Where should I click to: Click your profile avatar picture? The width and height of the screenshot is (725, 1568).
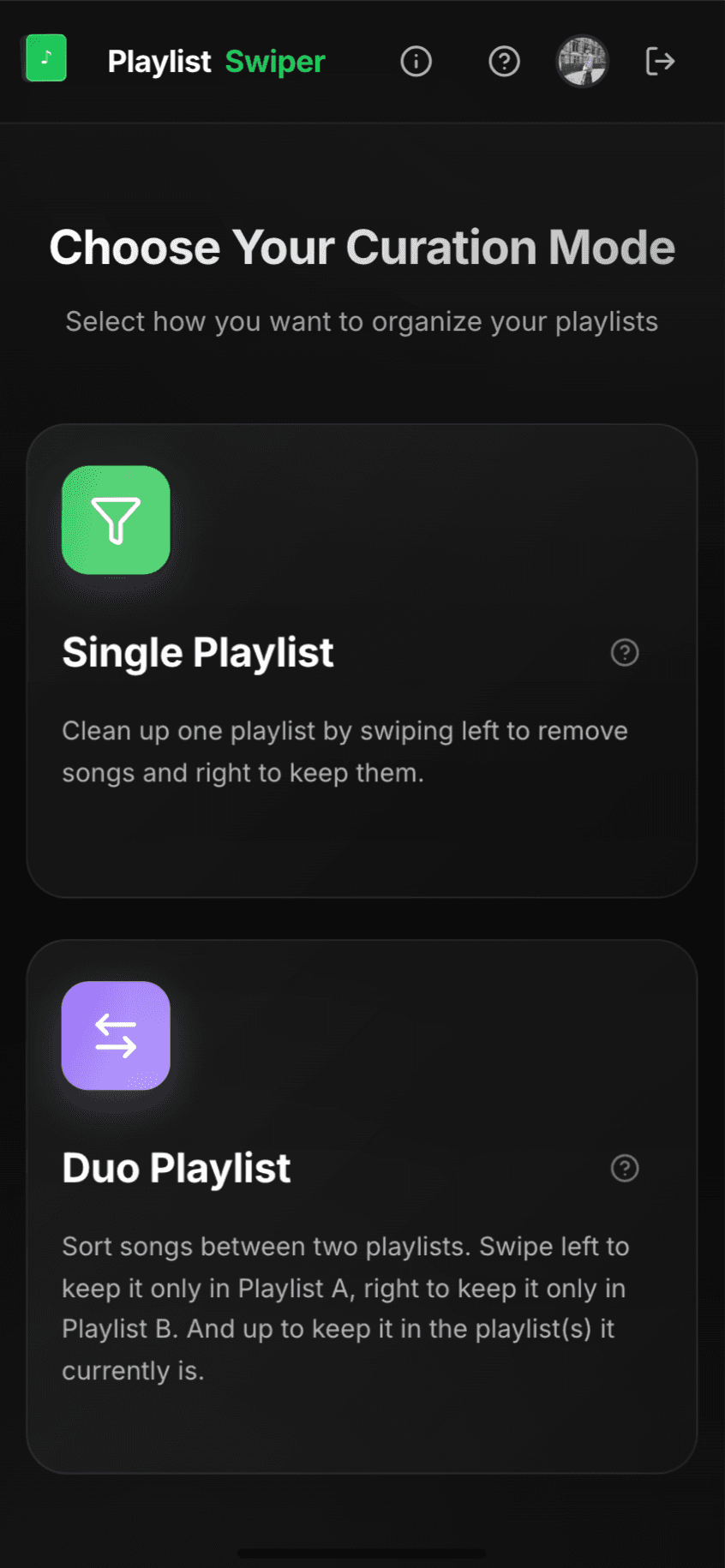coord(582,61)
